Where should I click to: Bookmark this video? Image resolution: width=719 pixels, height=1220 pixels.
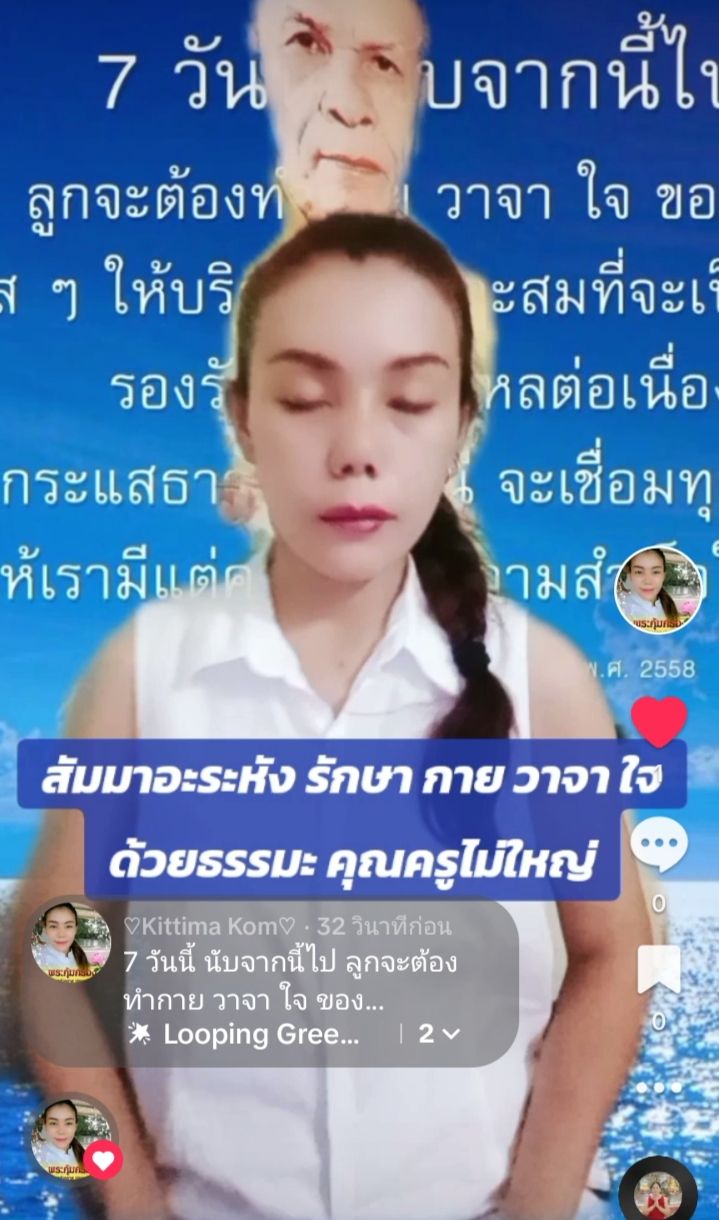point(659,970)
